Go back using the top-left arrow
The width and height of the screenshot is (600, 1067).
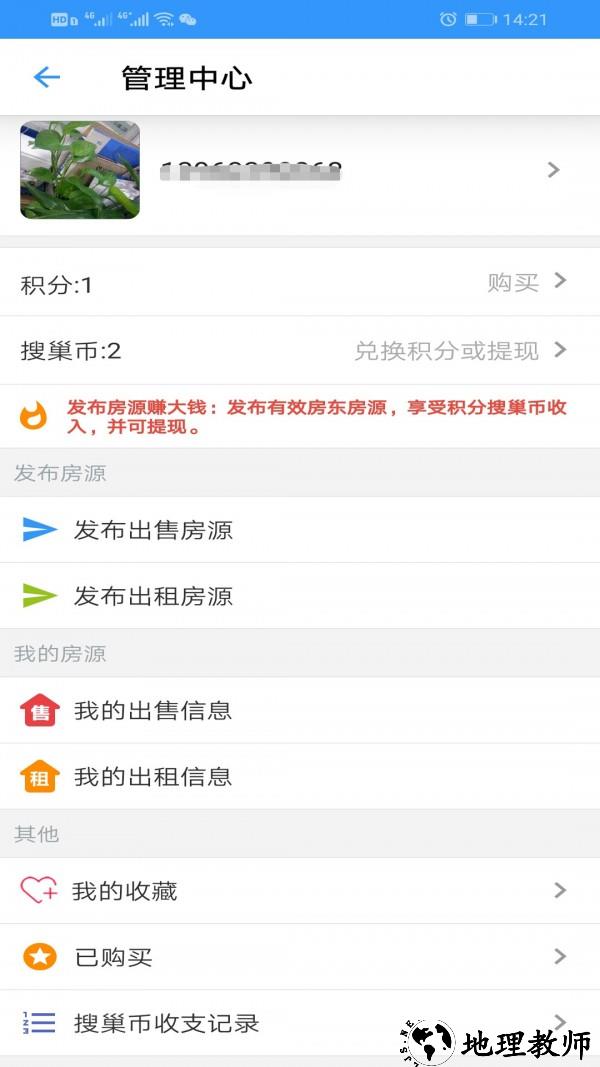46,77
